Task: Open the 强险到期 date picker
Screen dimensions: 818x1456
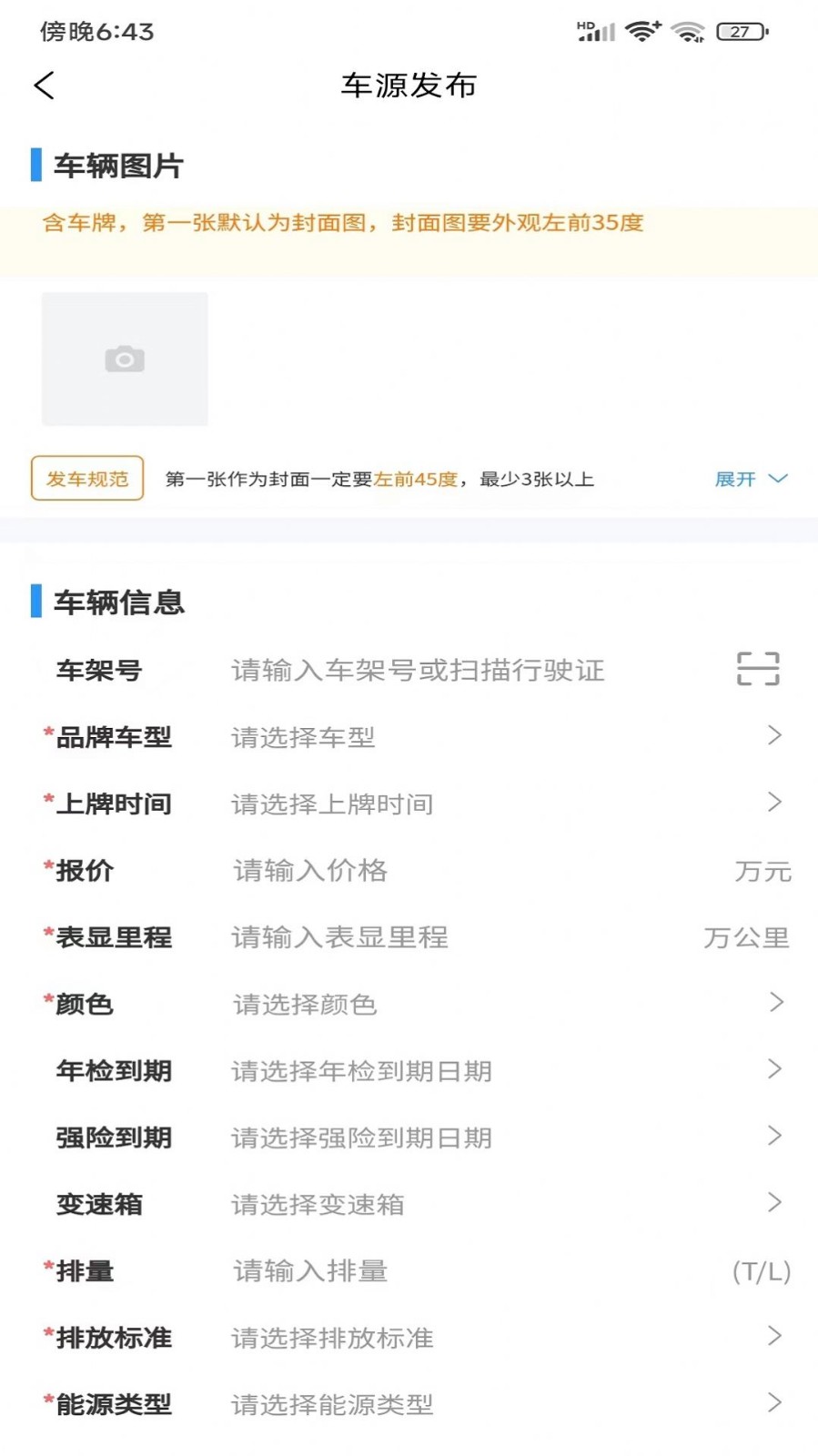Action: 409,1137
